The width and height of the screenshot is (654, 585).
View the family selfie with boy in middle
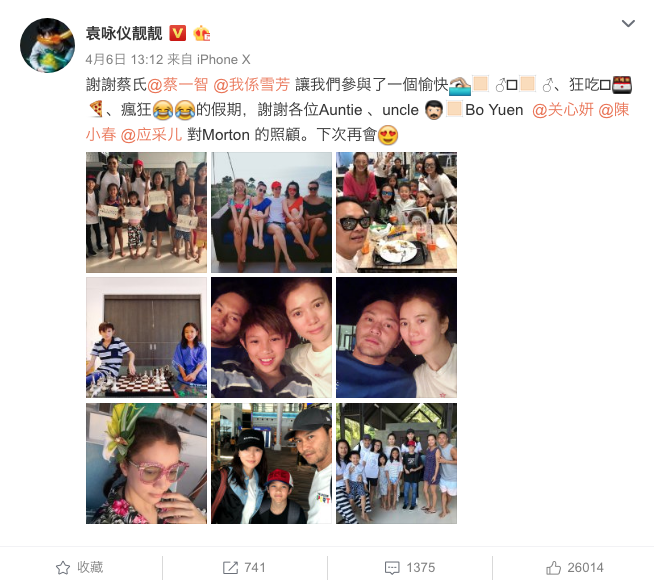coord(271,337)
